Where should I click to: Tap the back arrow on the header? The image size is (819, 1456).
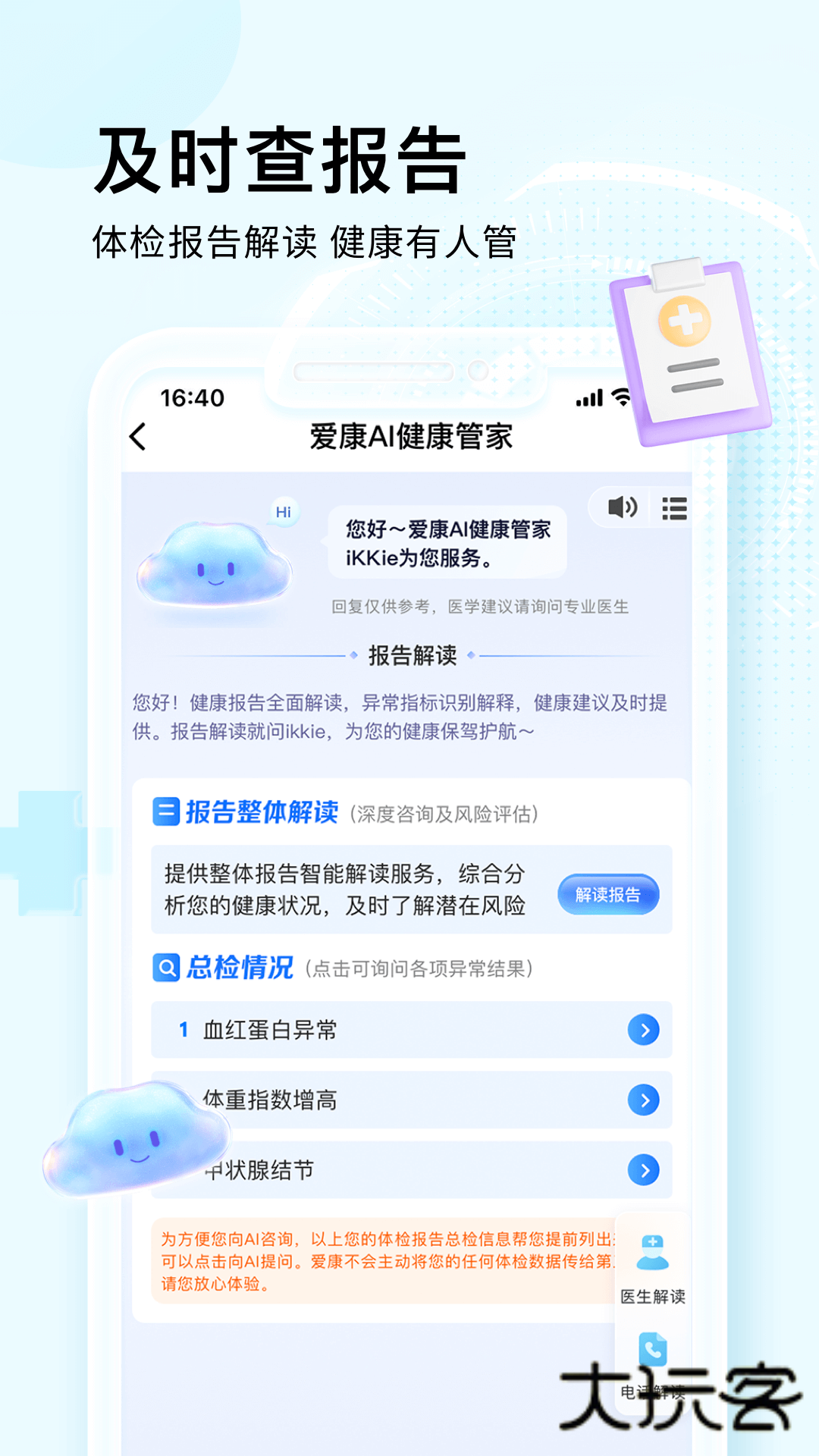click(x=139, y=438)
